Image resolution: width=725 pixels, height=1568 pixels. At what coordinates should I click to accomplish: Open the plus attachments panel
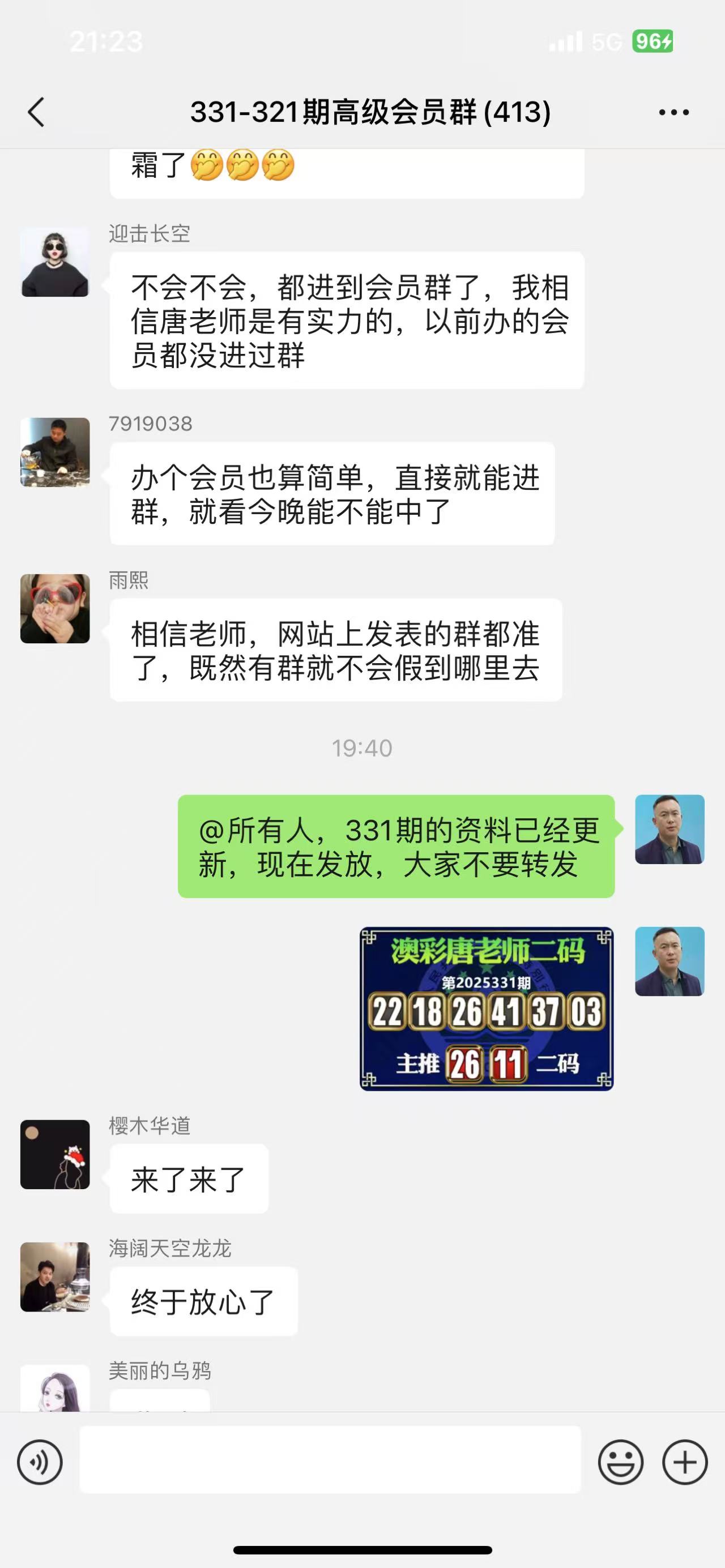684,1462
